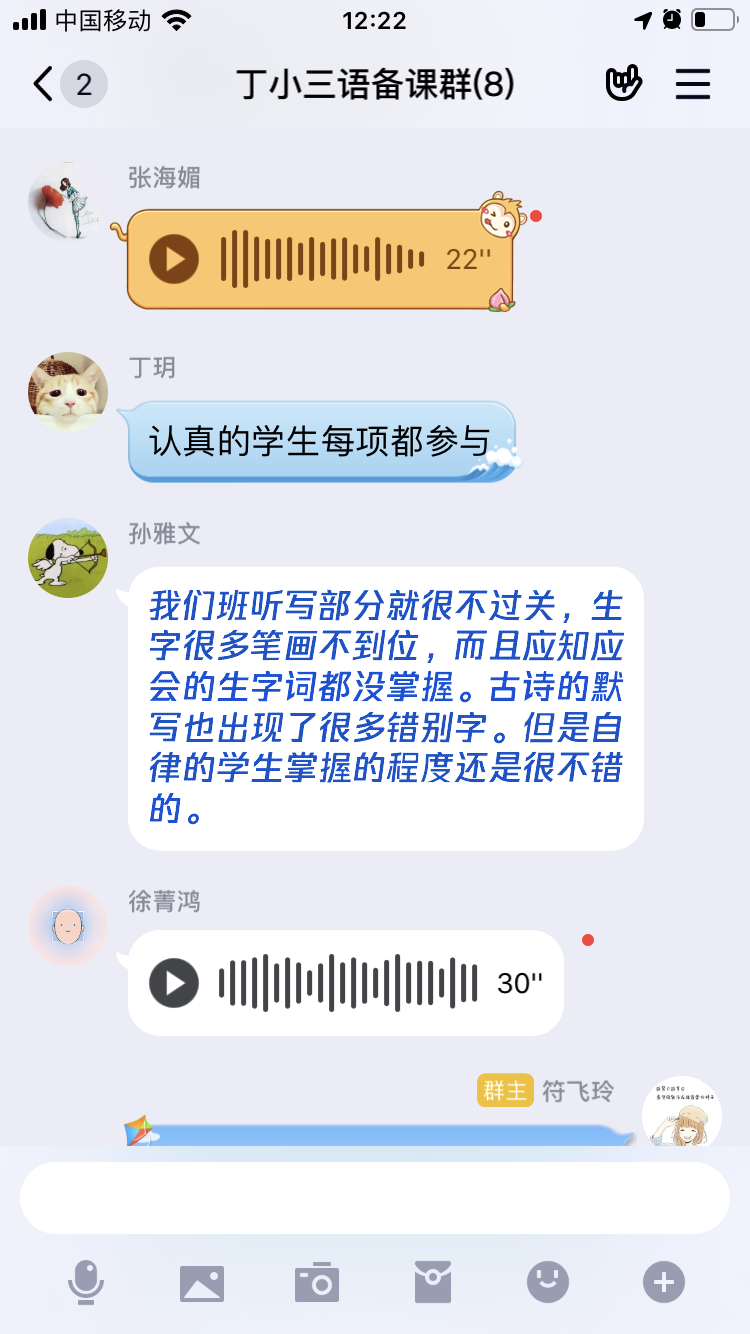This screenshot has width=750, height=1334.
Task: Tap the hand gesture icon in header
Action: click(x=624, y=84)
